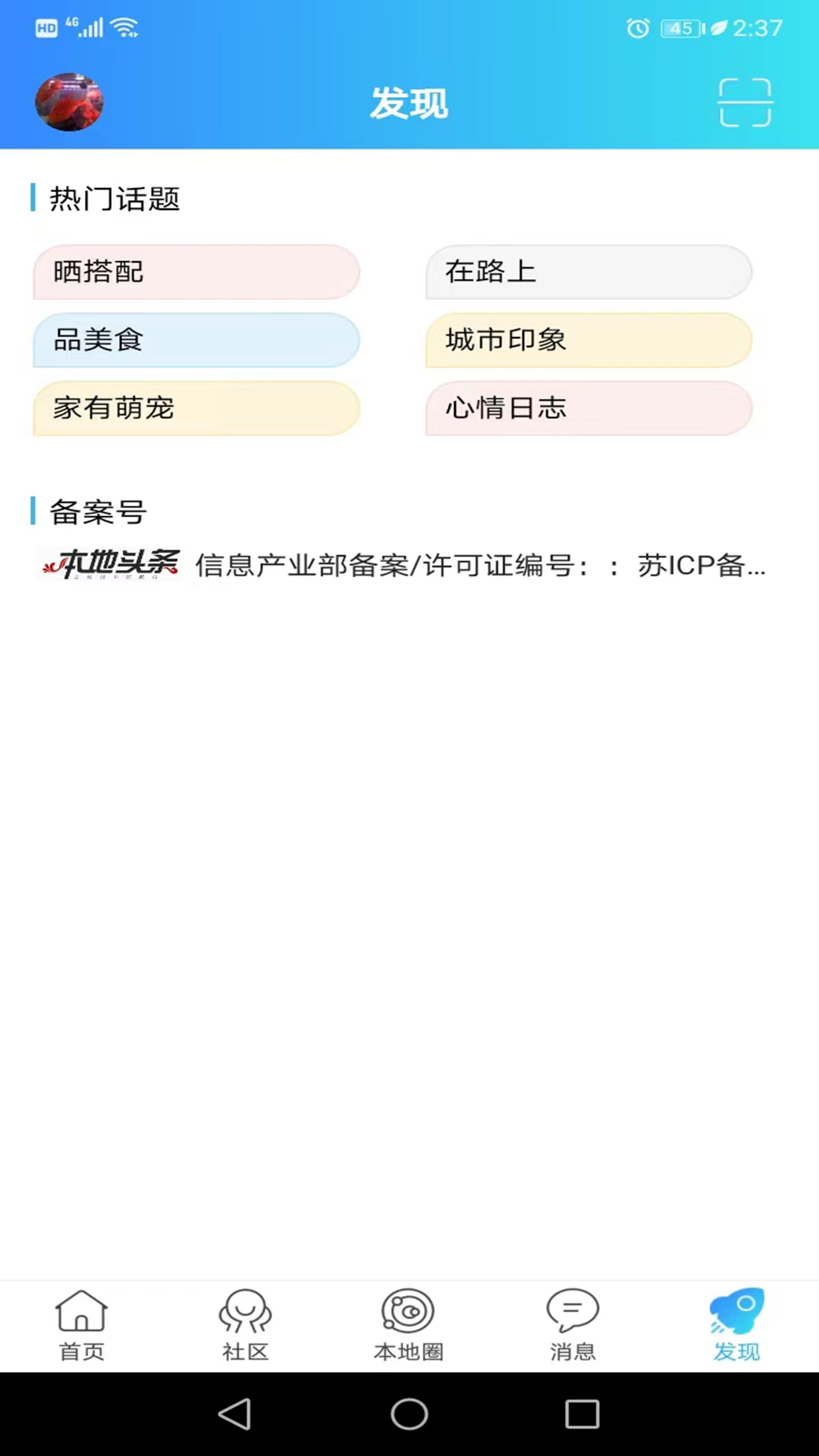
Task: Go to the 本地圈 tab
Action: 409,1326
